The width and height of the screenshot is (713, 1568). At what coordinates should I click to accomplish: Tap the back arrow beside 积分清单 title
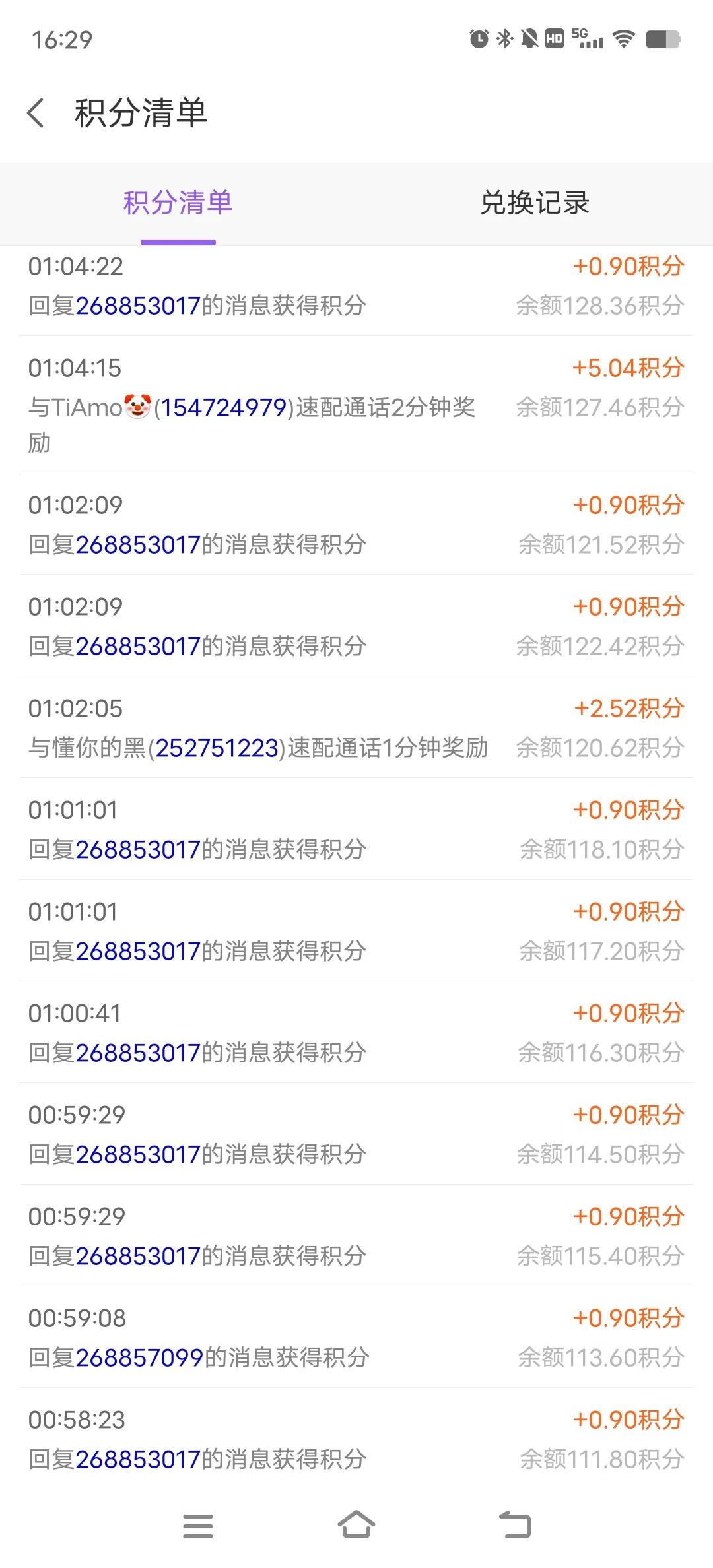[35, 114]
